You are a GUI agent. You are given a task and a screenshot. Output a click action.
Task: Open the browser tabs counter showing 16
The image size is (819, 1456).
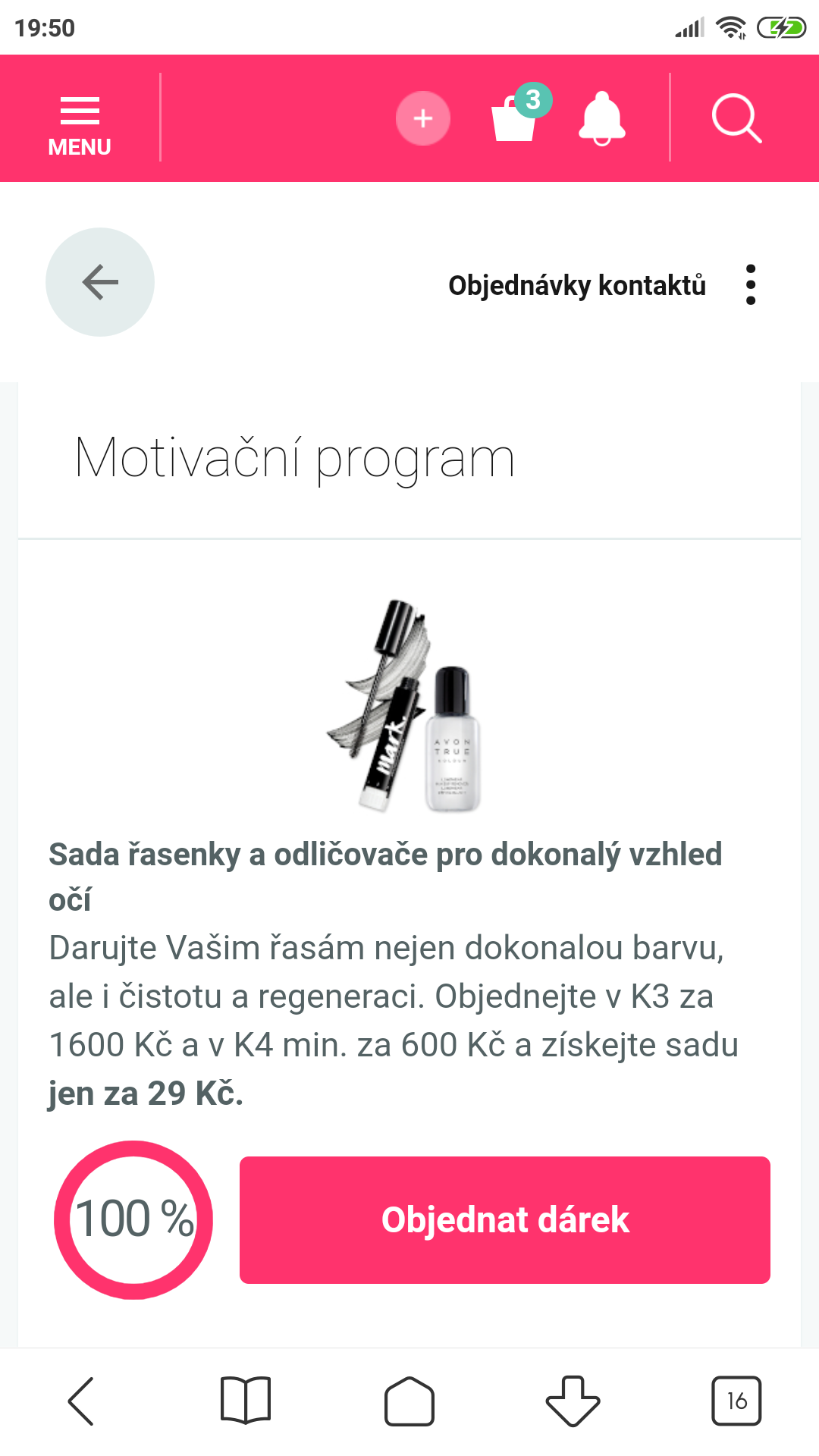click(x=736, y=1401)
